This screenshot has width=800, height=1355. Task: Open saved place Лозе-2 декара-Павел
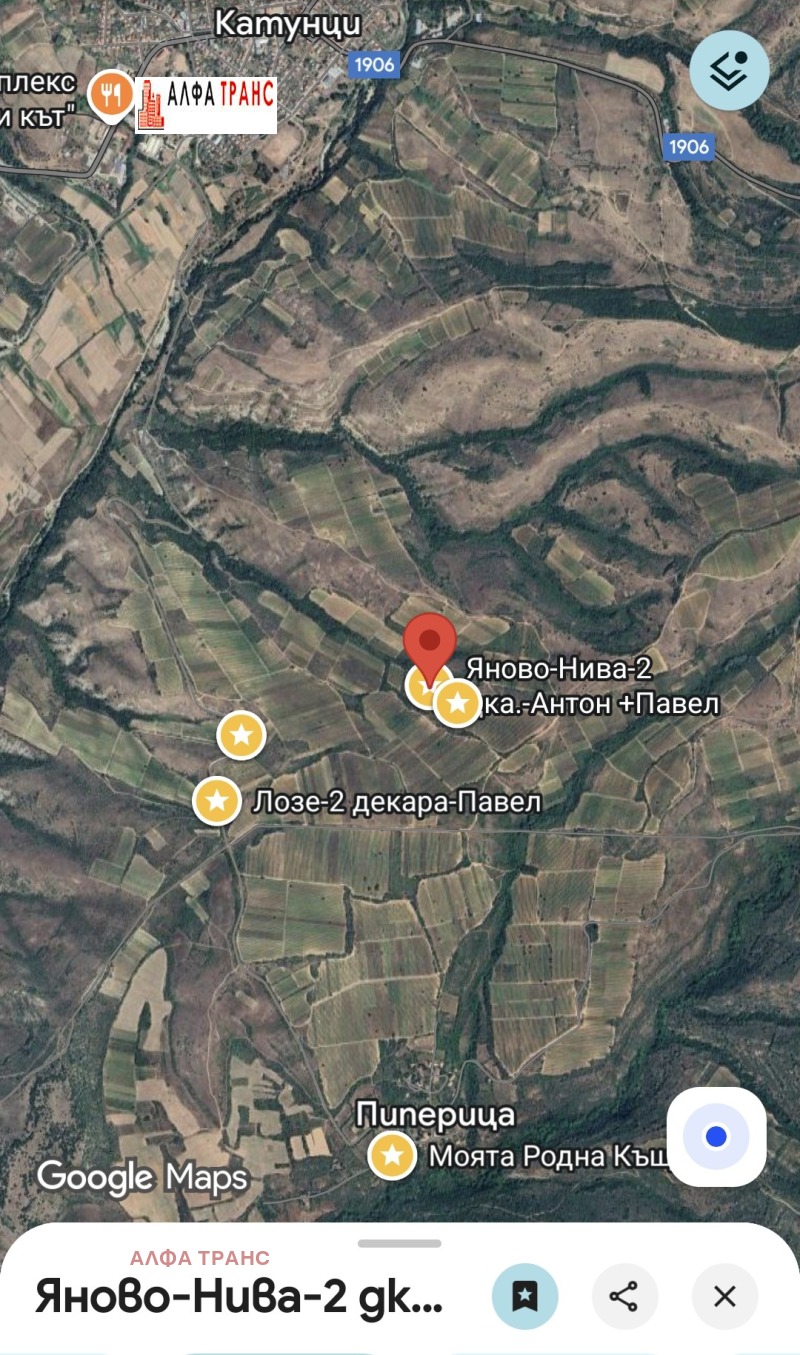(217, 801)
